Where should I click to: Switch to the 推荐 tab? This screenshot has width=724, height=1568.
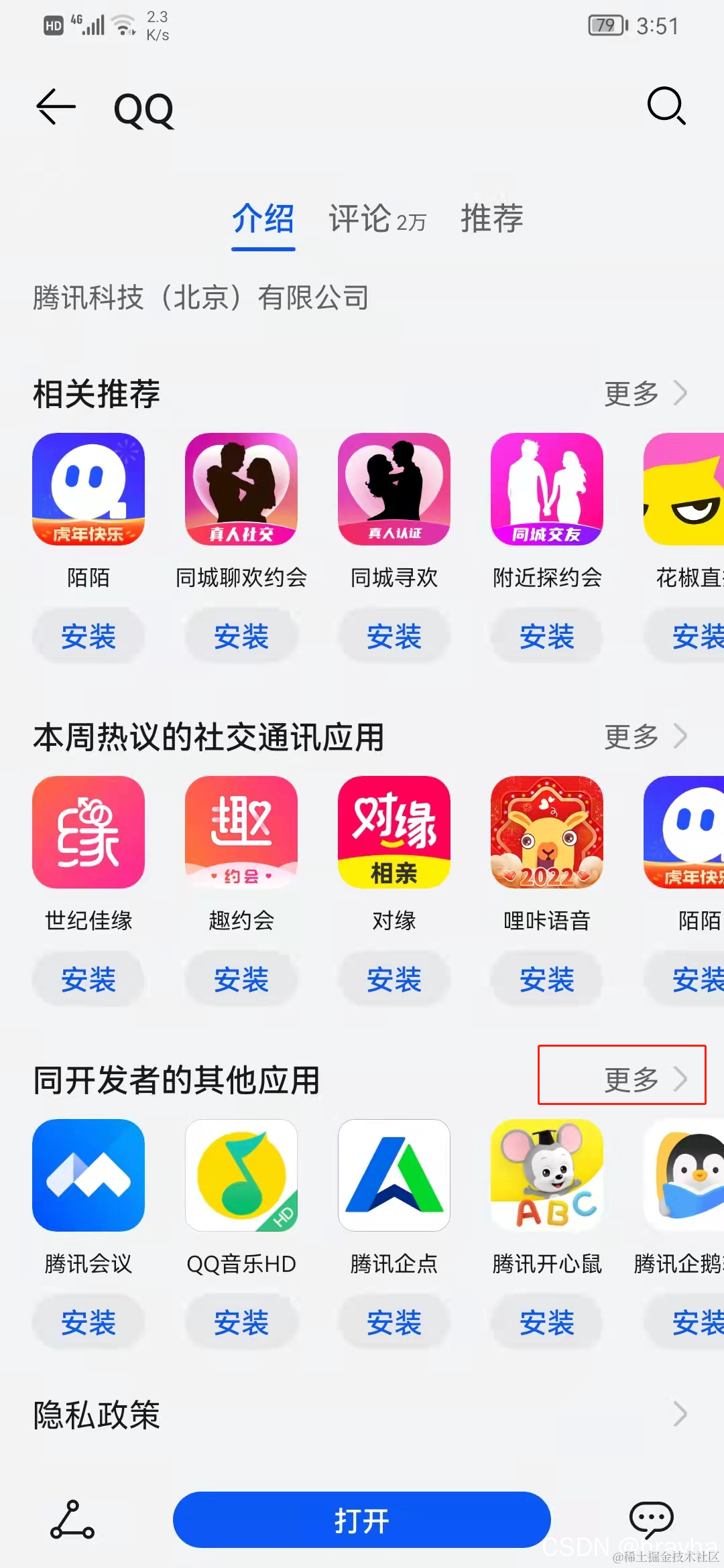491,219
